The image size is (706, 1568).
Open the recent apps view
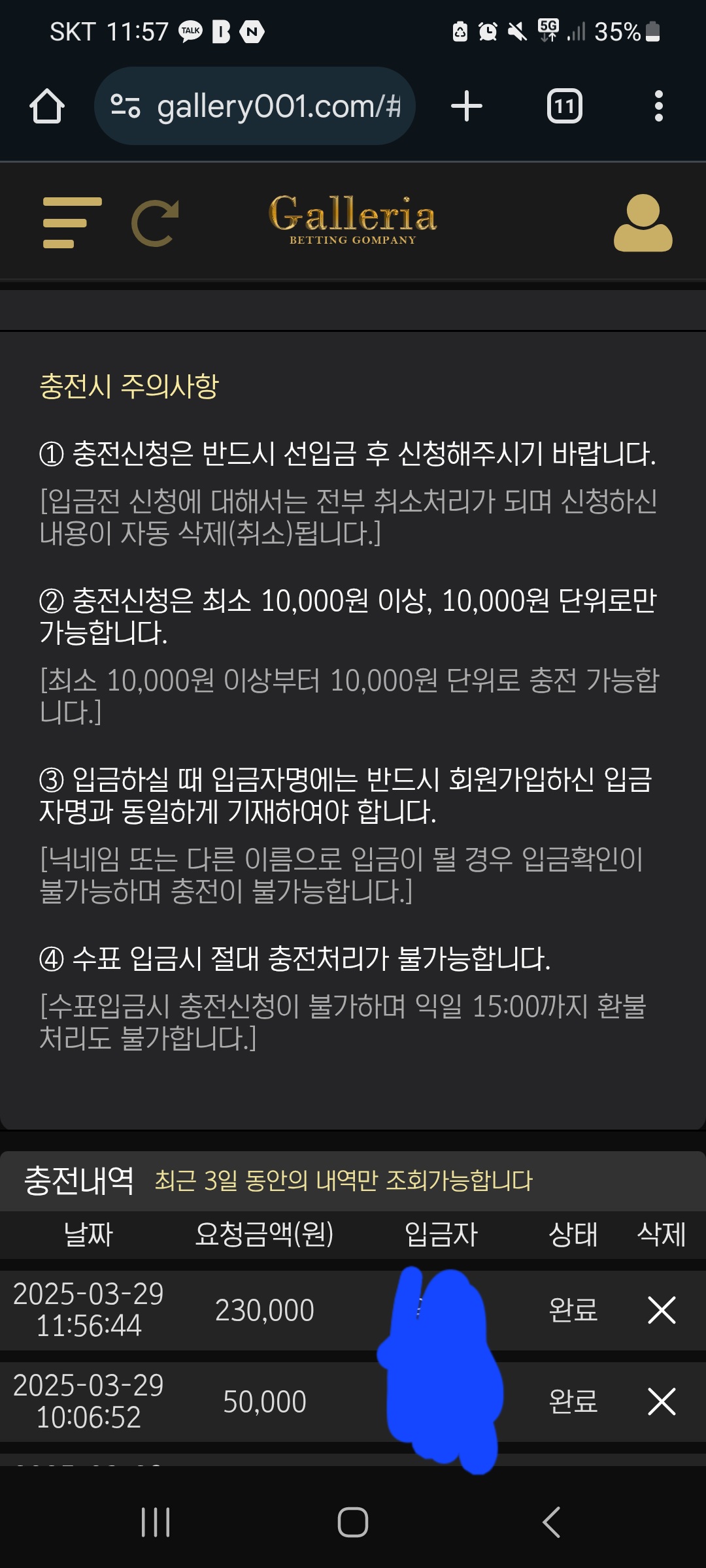coord(156,1522)
